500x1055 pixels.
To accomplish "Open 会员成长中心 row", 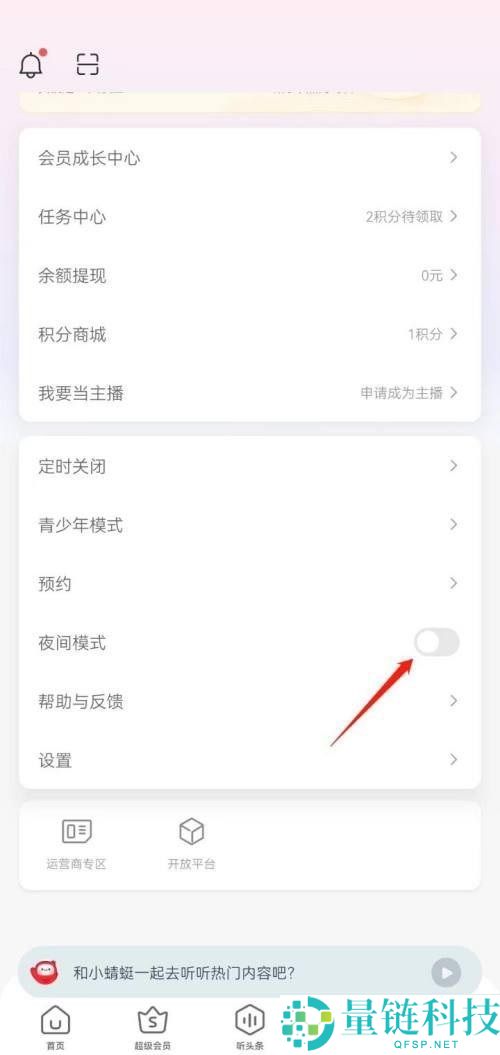I will (x=250, y=158).
